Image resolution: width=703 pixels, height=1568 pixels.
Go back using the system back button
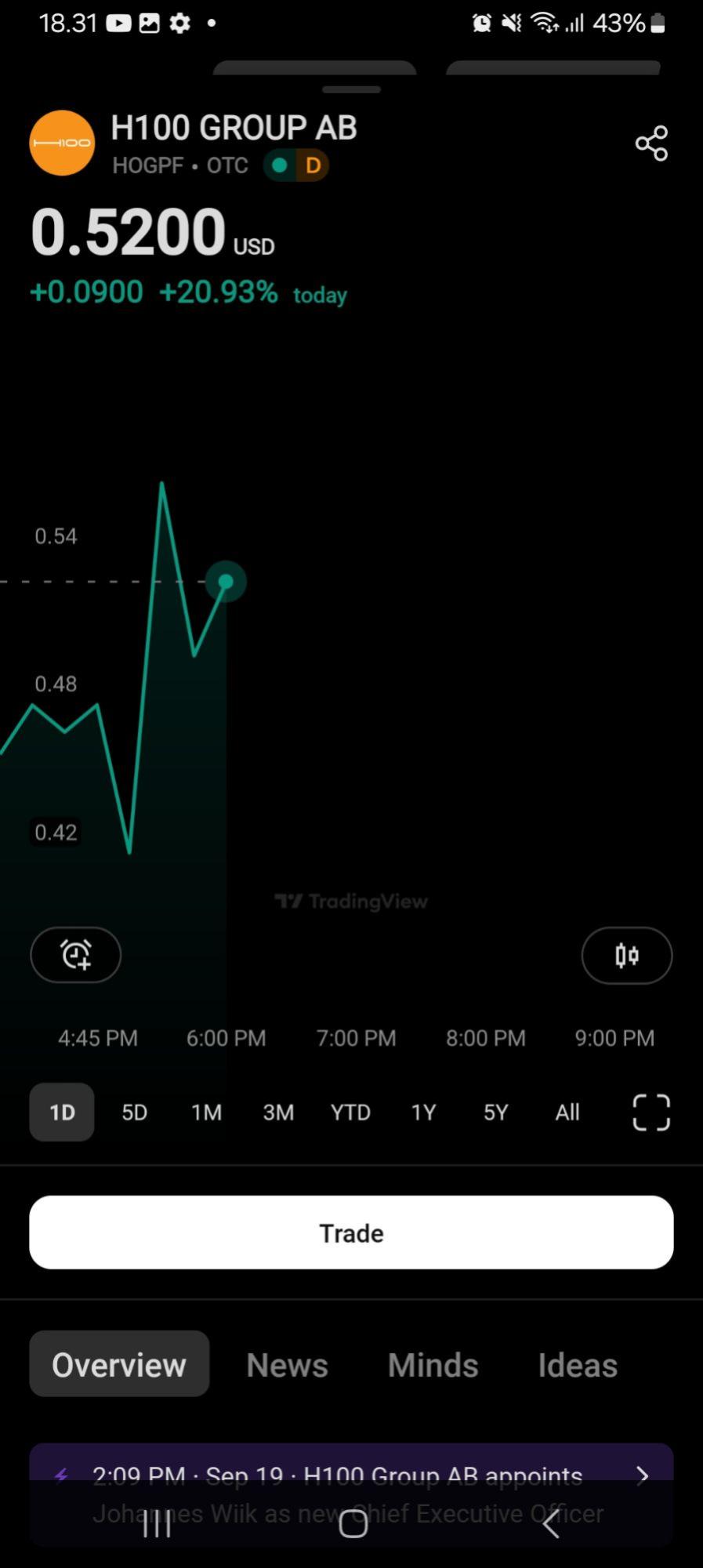click(551, 1524)
